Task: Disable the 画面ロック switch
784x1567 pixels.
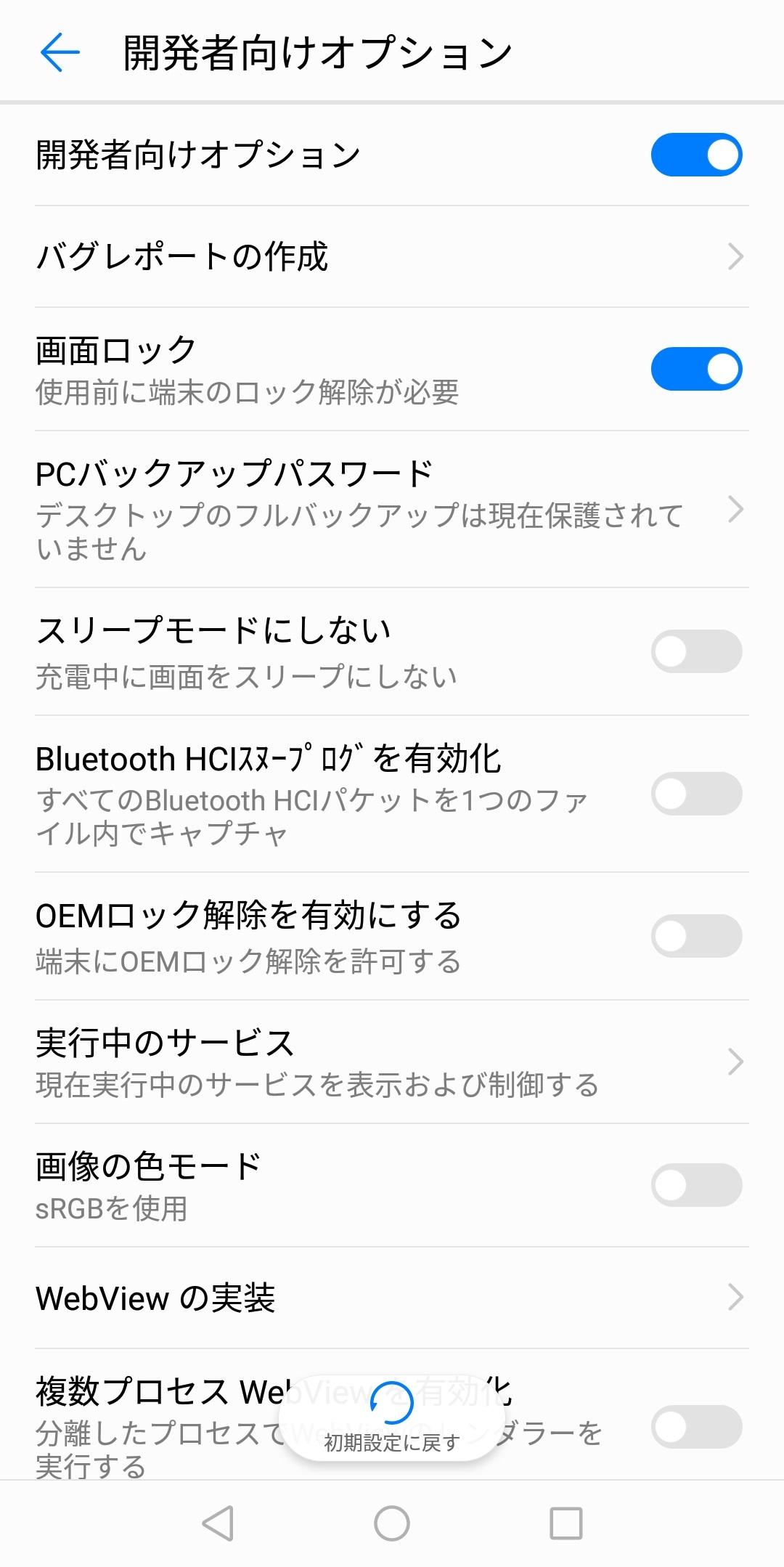Action: tap(695, 369)
